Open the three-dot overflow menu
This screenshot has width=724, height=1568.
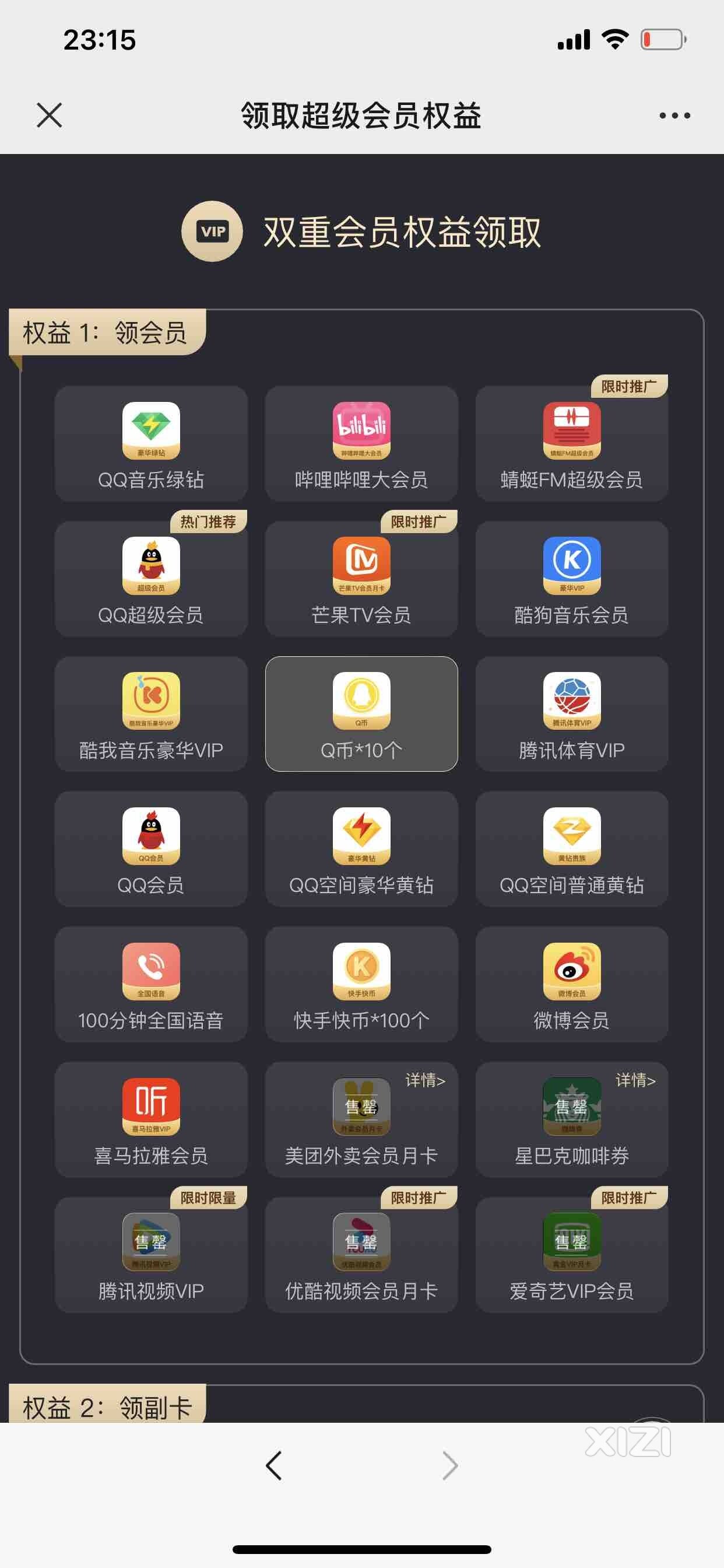674,115
